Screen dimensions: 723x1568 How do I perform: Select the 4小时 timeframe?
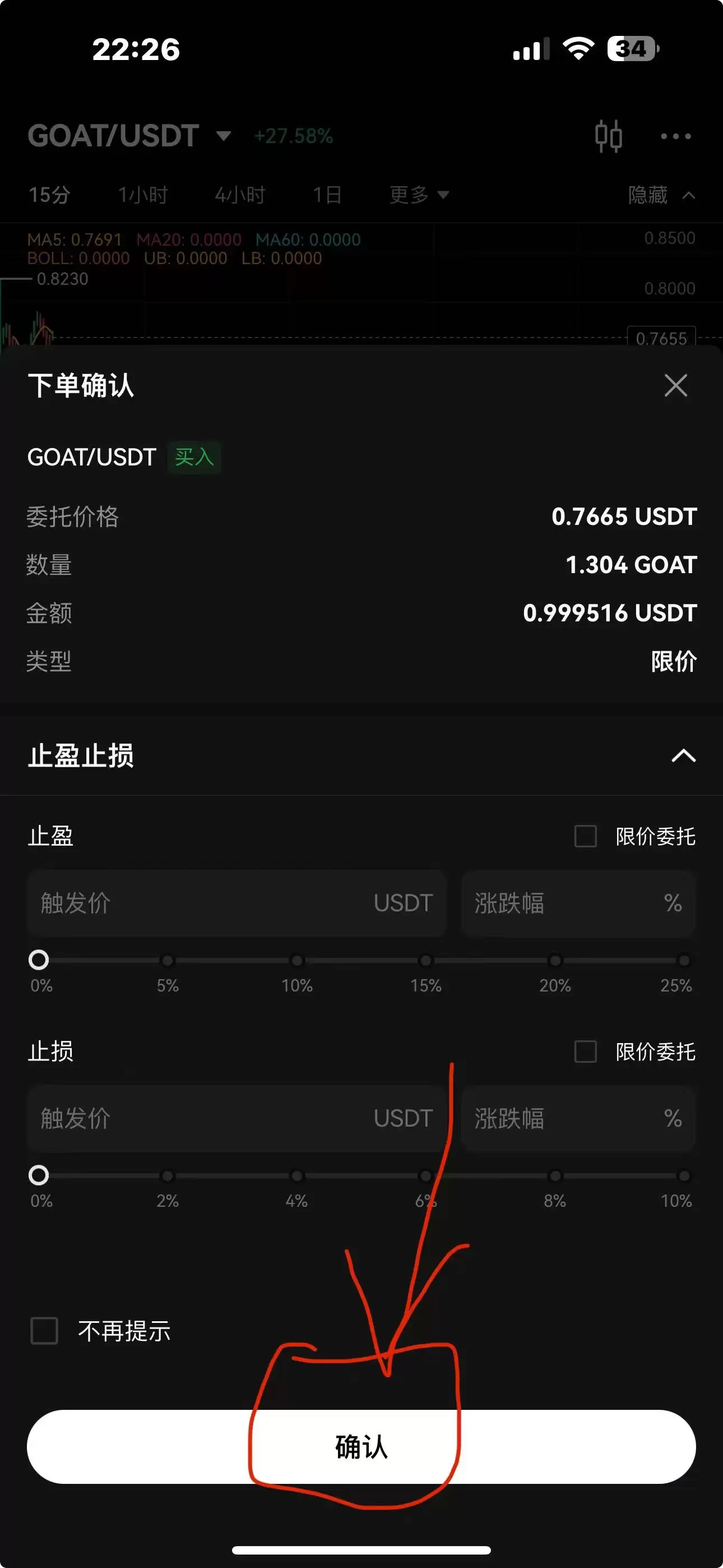point(240,195)
